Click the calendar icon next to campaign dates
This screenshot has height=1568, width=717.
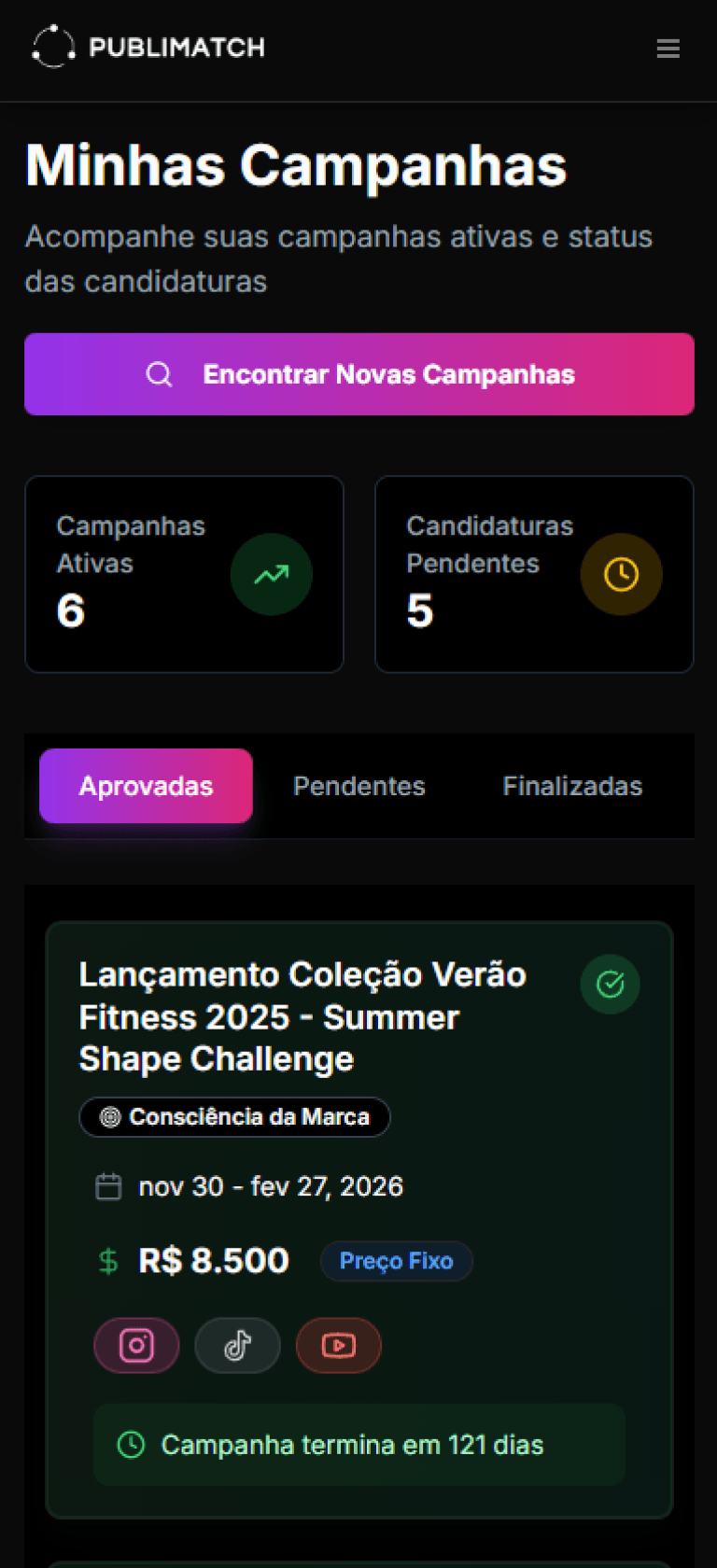coord(108,1186)
